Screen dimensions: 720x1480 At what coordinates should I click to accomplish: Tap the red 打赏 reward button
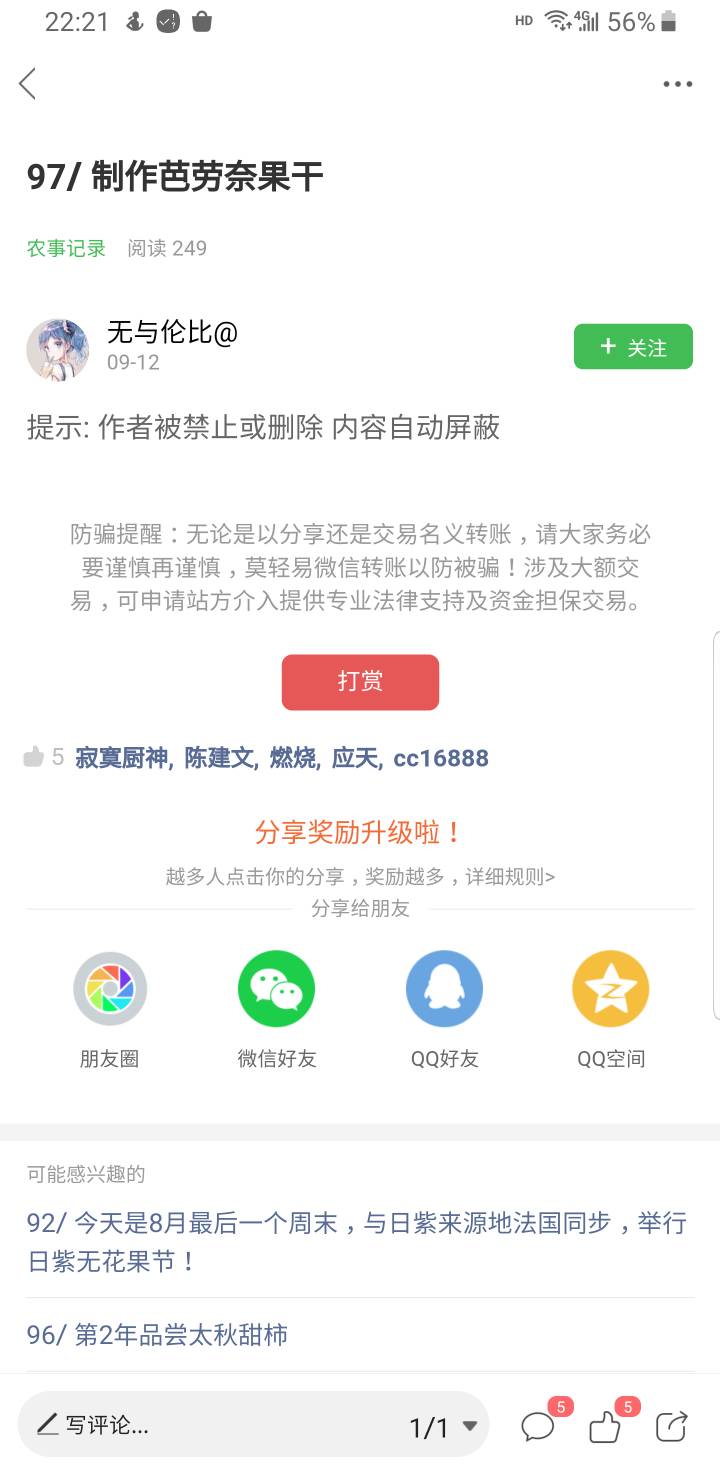pos(360,682)
